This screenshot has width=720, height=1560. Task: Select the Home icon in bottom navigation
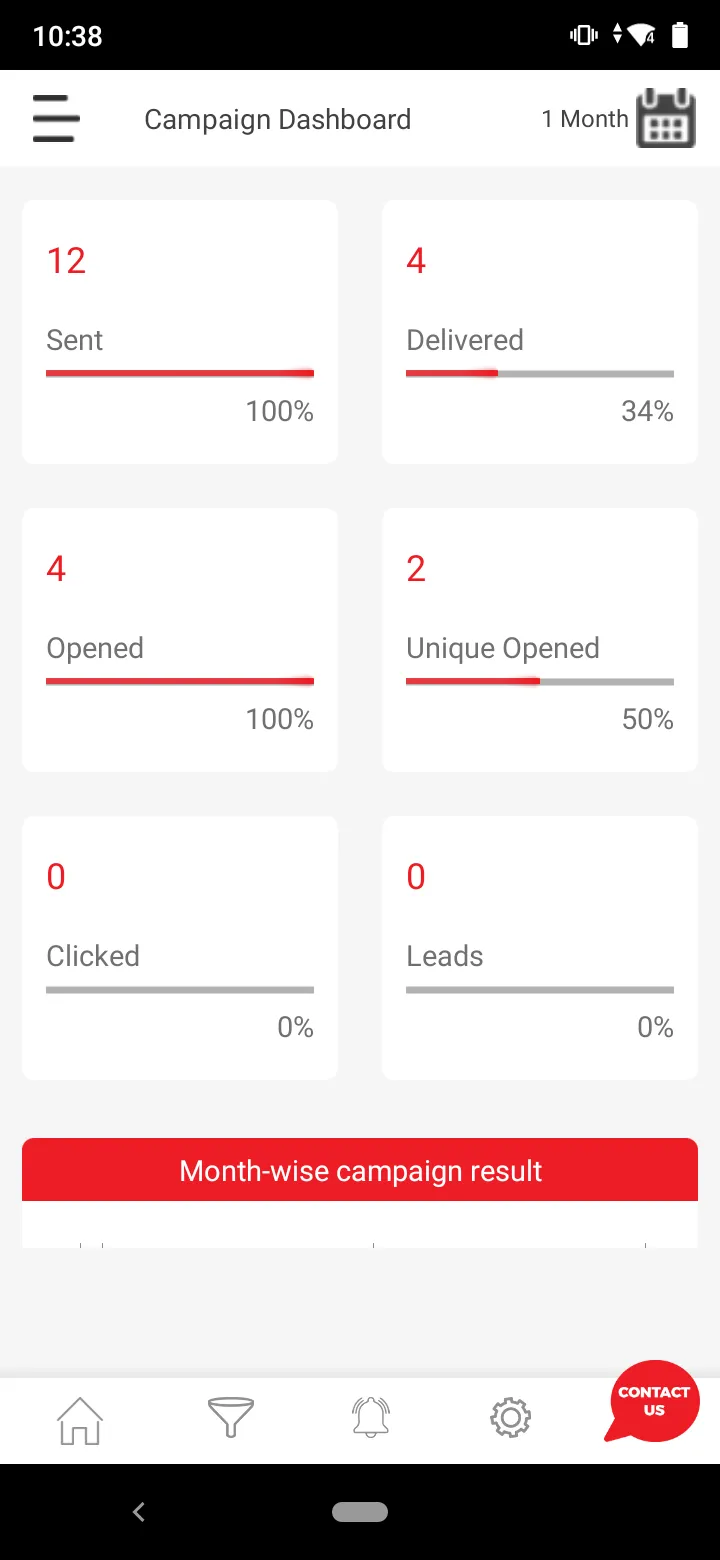[x=80, y=1417]
